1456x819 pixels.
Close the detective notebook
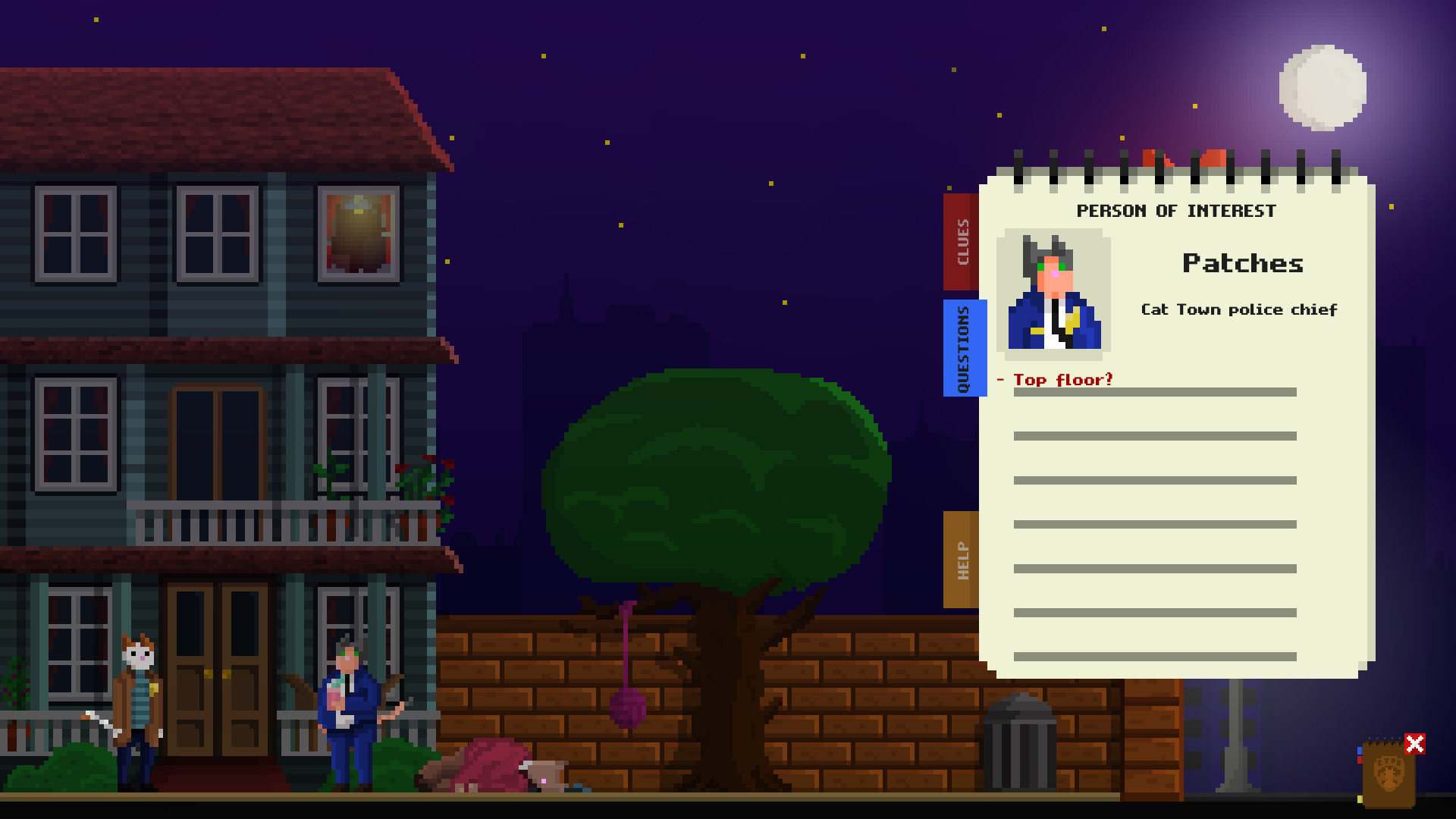click(x=1414, y=744)
